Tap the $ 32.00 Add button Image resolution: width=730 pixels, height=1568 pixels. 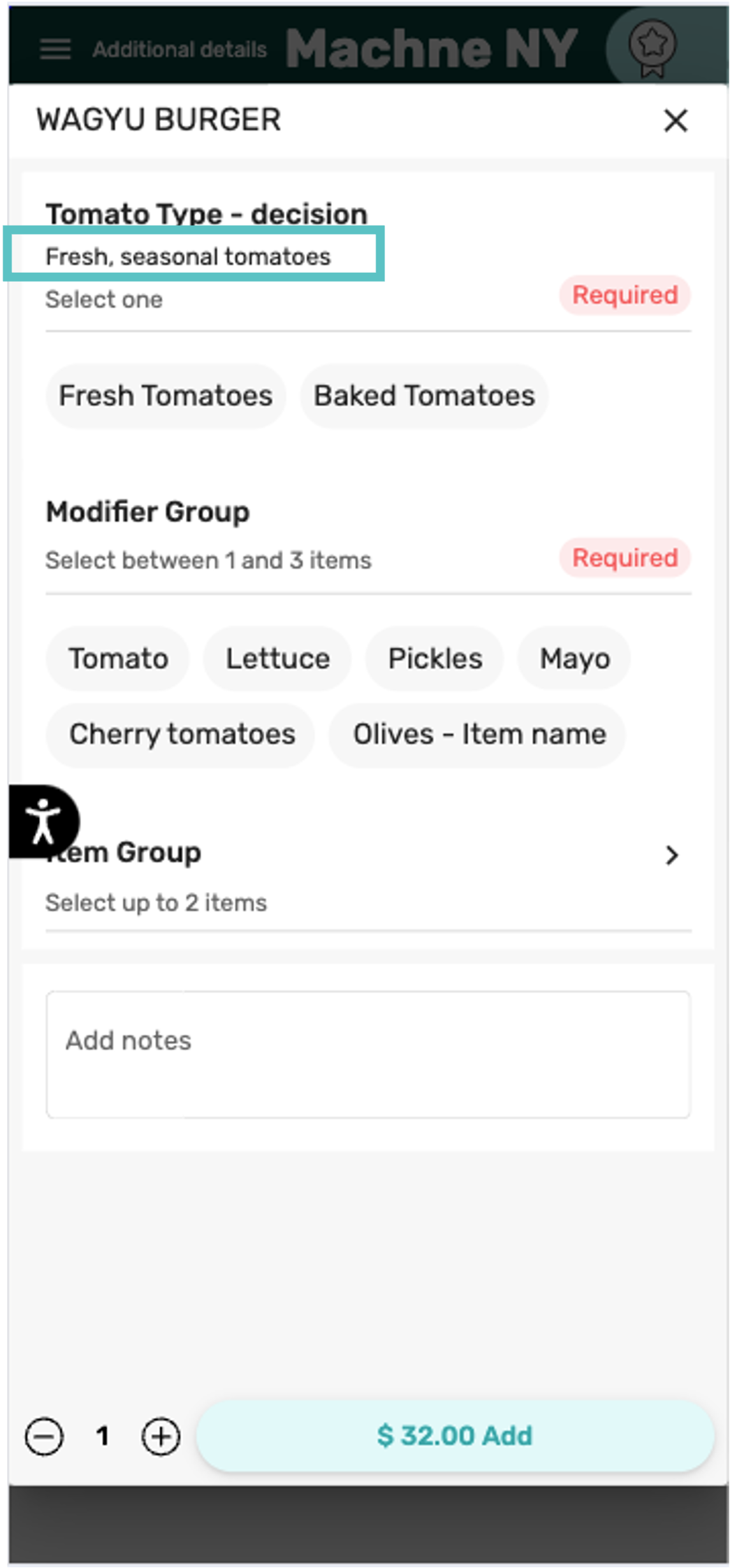(x=455, y=1435)
